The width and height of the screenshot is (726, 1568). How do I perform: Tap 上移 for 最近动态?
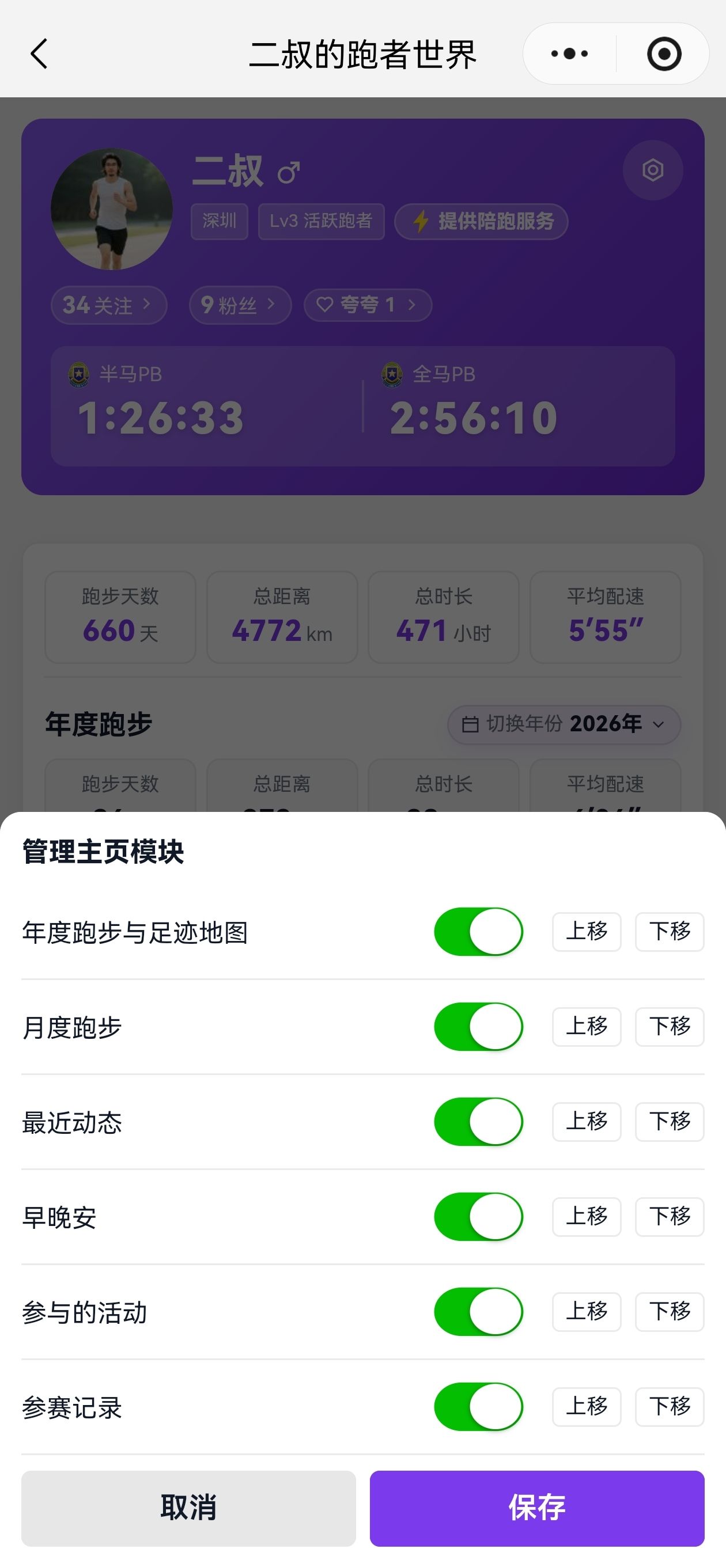(587, 1121)
